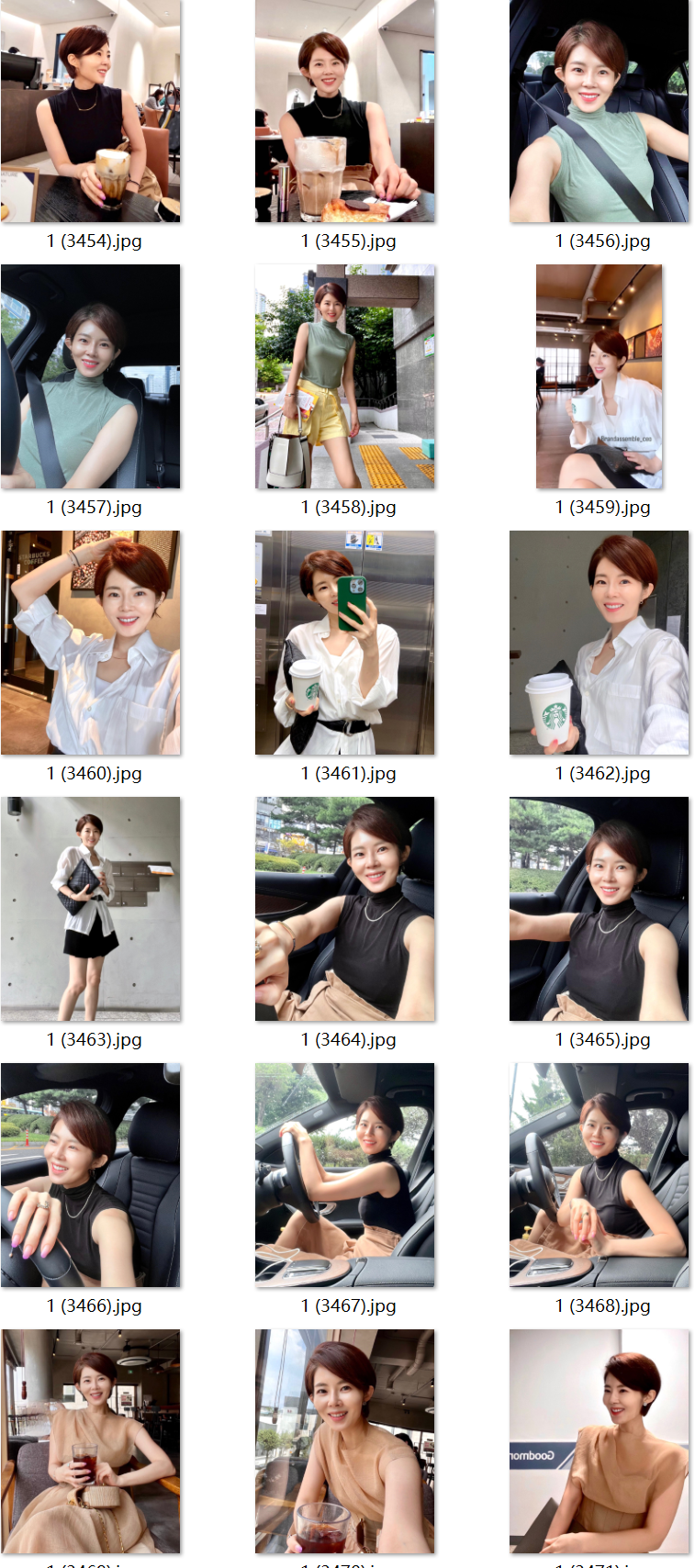This screenshot has height=1568, width=695.
Task: Open picture 1 (3458).jpg
Action: [x=345, y=376]
